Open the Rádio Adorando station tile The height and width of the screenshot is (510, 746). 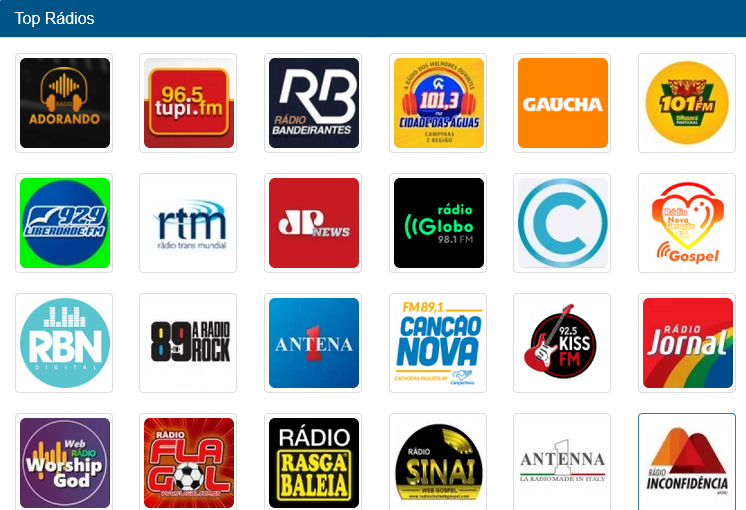(x=64, y=103)
